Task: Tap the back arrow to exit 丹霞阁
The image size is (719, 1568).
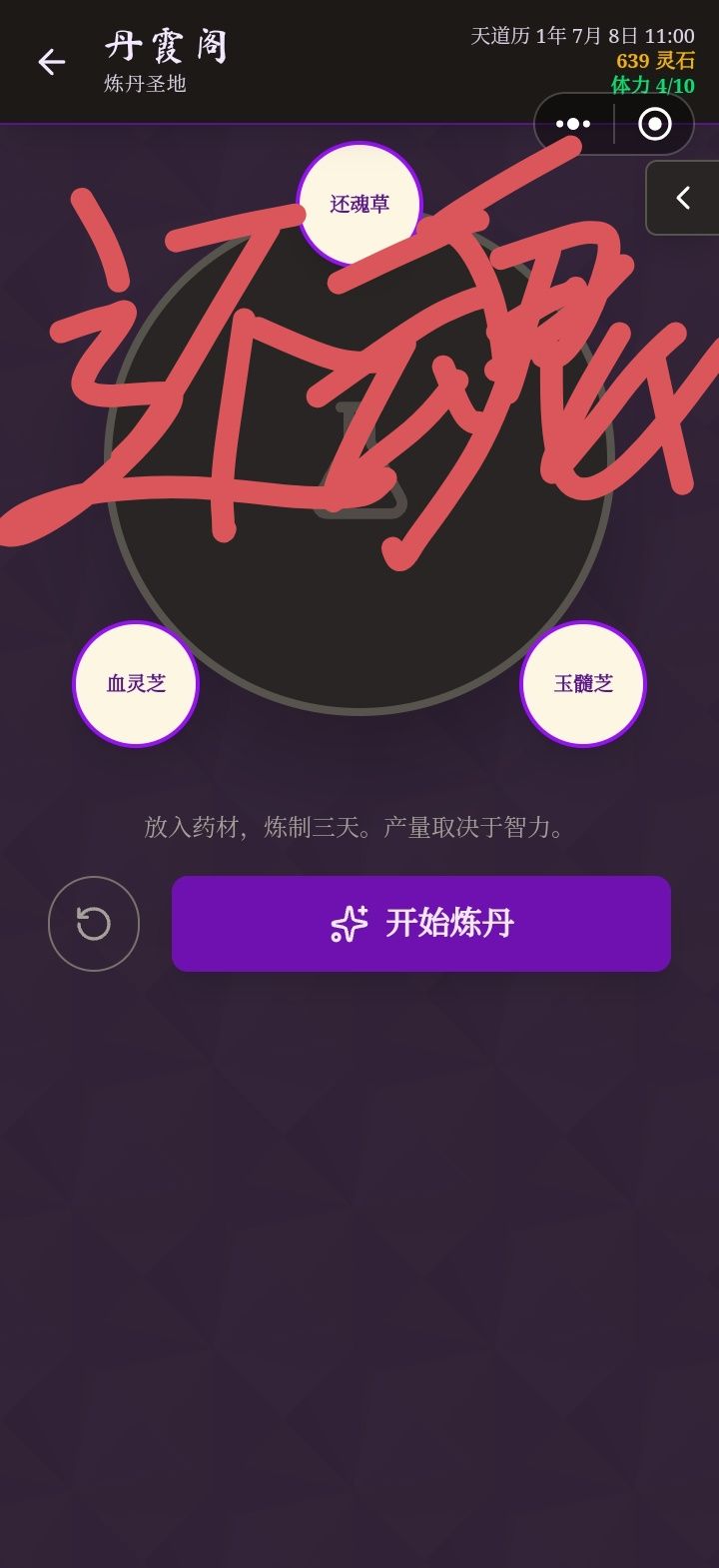Action: pyautogui.click(x=50, y=62)
